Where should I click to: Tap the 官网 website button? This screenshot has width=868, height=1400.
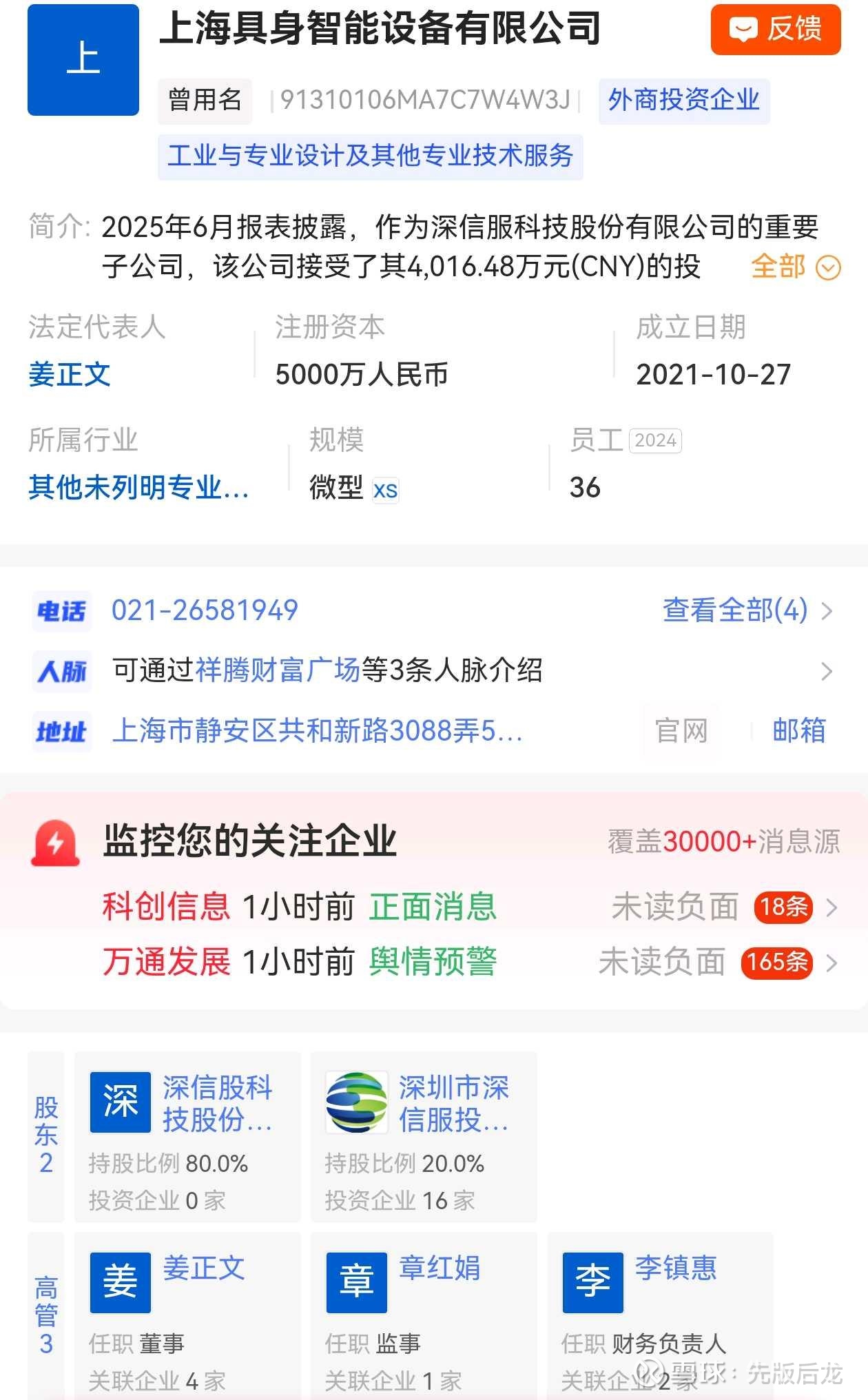coord(681,730)
